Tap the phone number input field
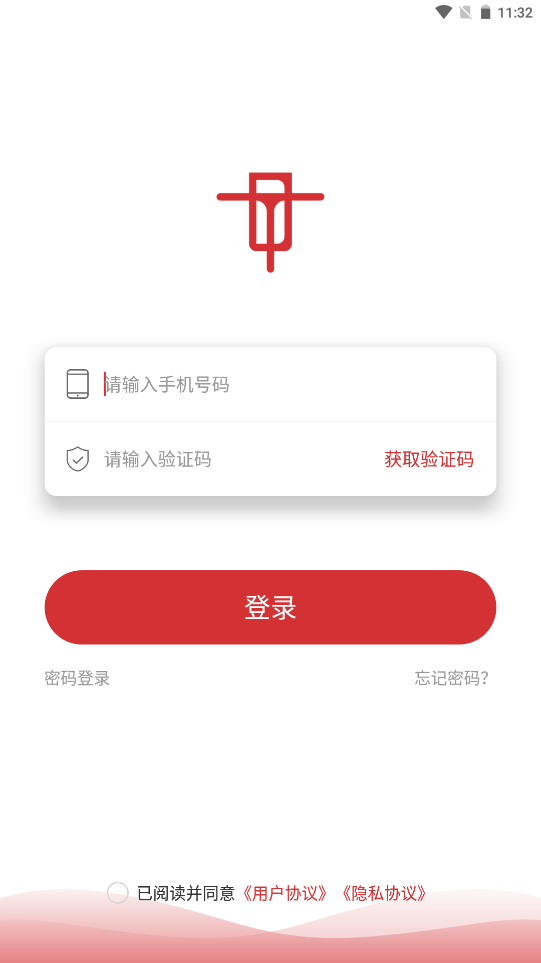The image size is (541, 963). 289,384
